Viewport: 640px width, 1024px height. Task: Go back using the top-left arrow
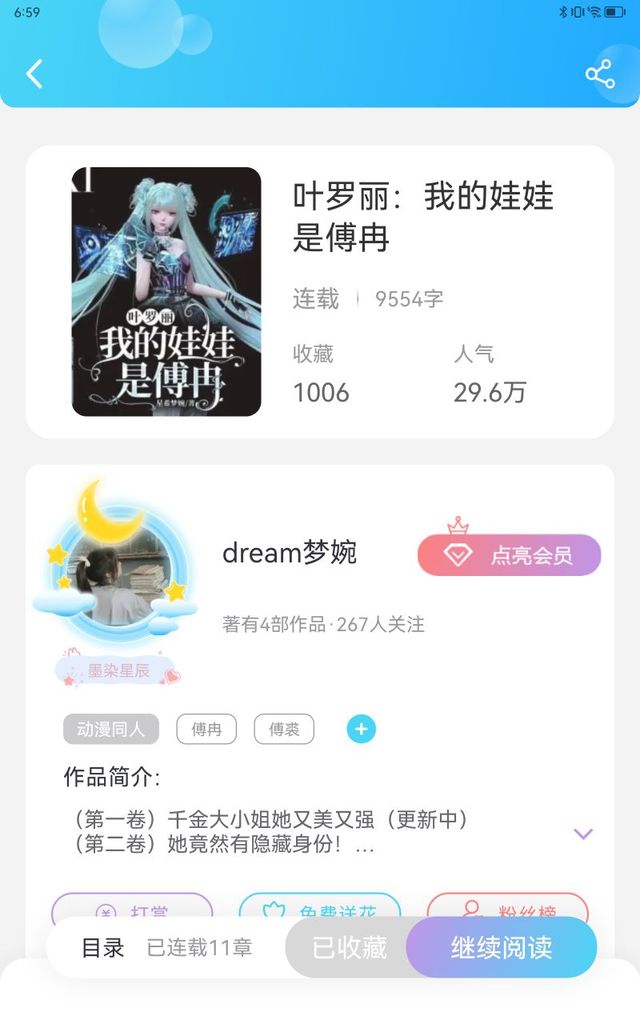(35, 73)
